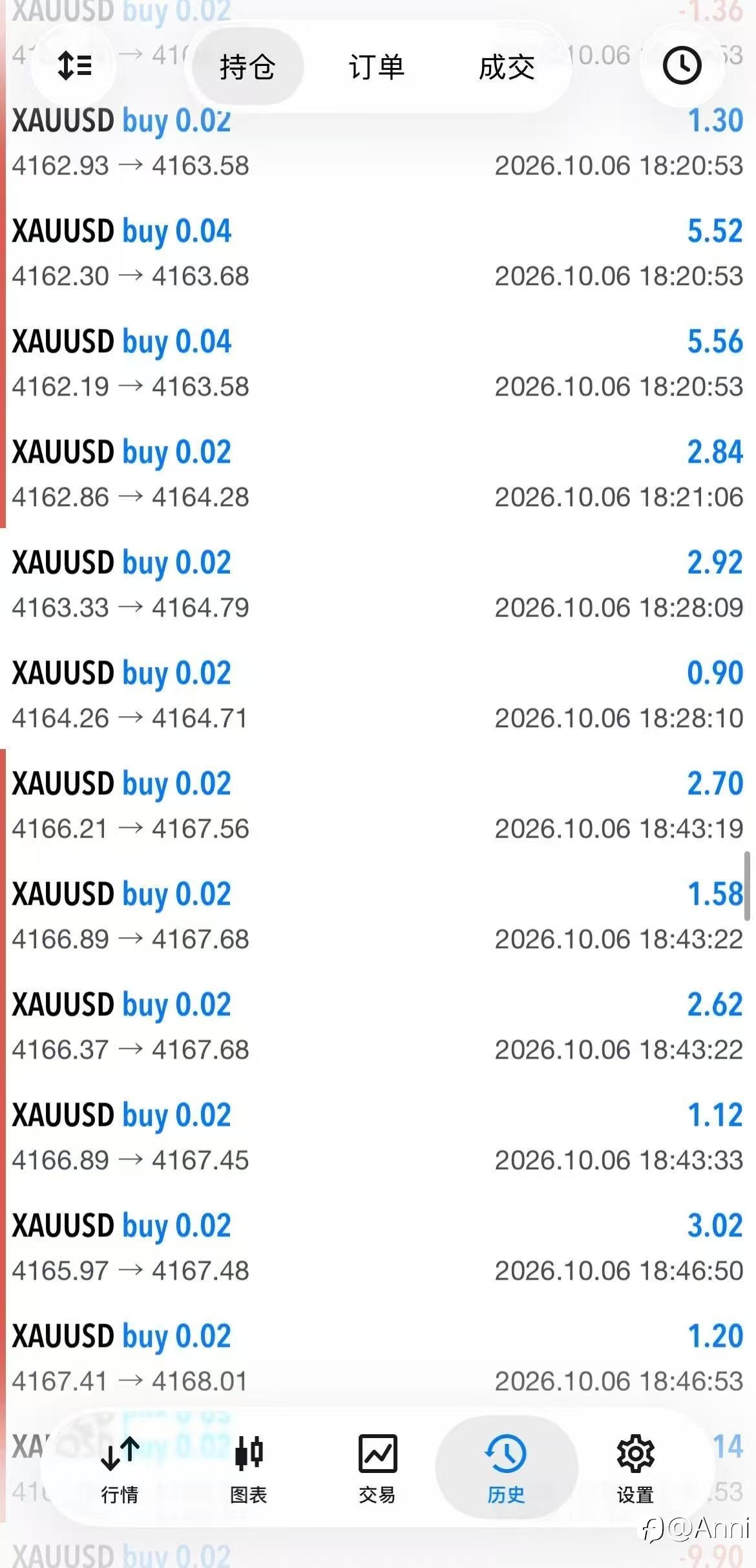Open the trade with 5.56 profit

(378, 363)
